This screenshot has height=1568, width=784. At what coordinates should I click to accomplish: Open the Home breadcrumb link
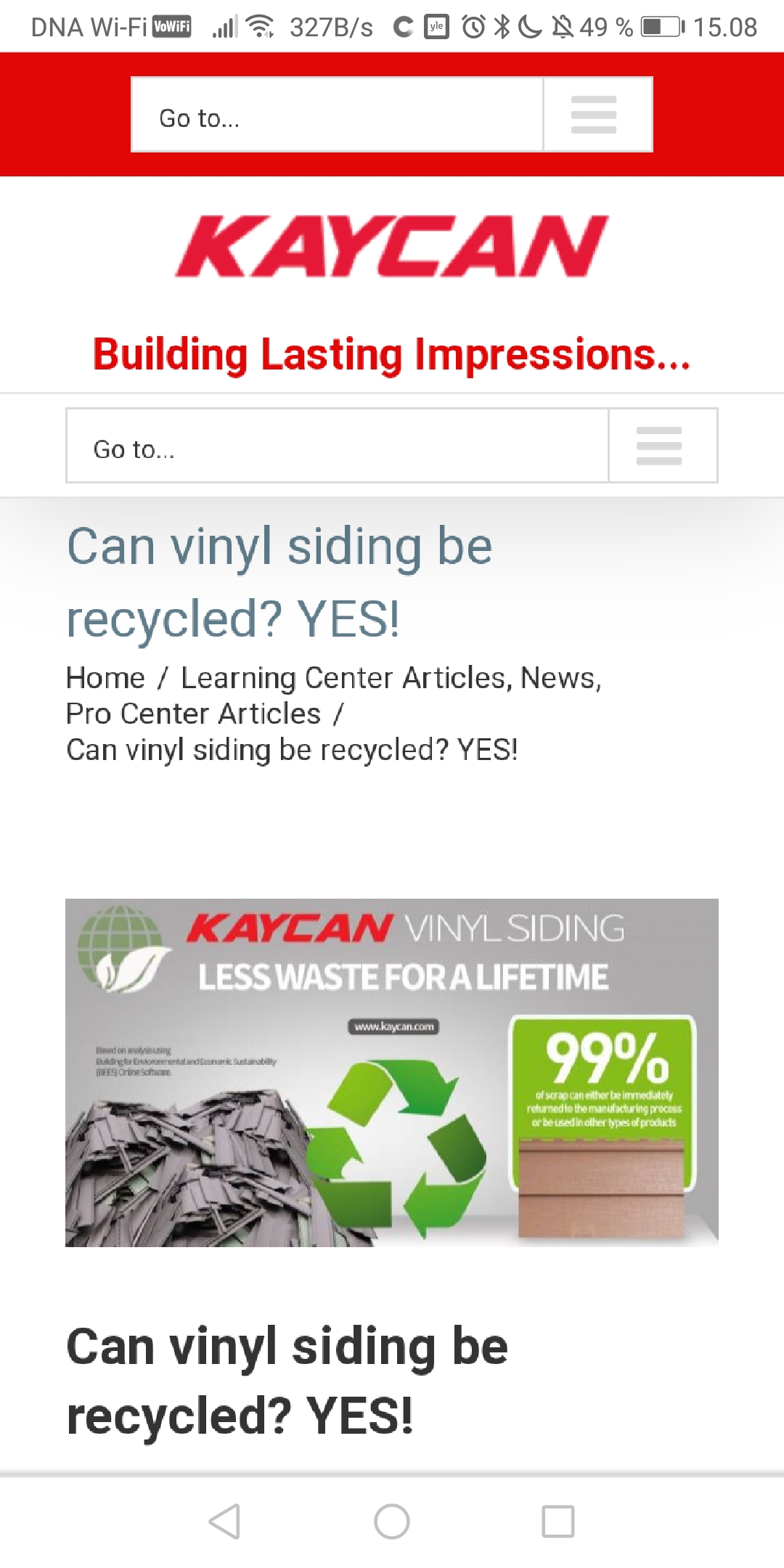click(106, 678)
